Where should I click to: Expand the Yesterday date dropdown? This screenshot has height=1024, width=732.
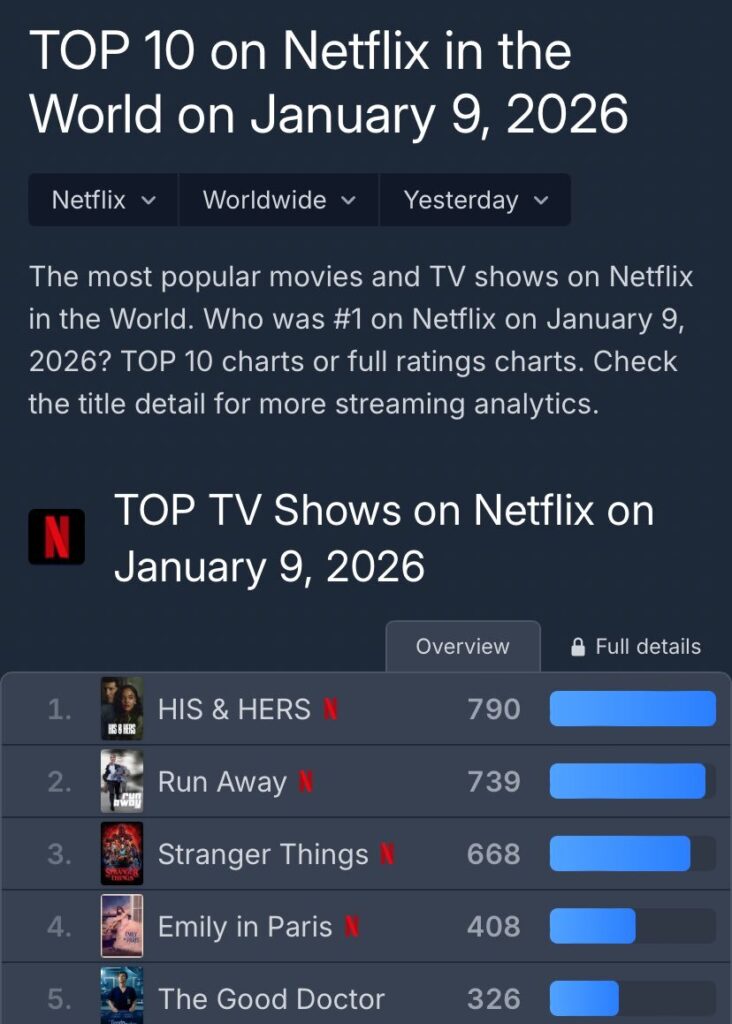[x=476, y=199]
